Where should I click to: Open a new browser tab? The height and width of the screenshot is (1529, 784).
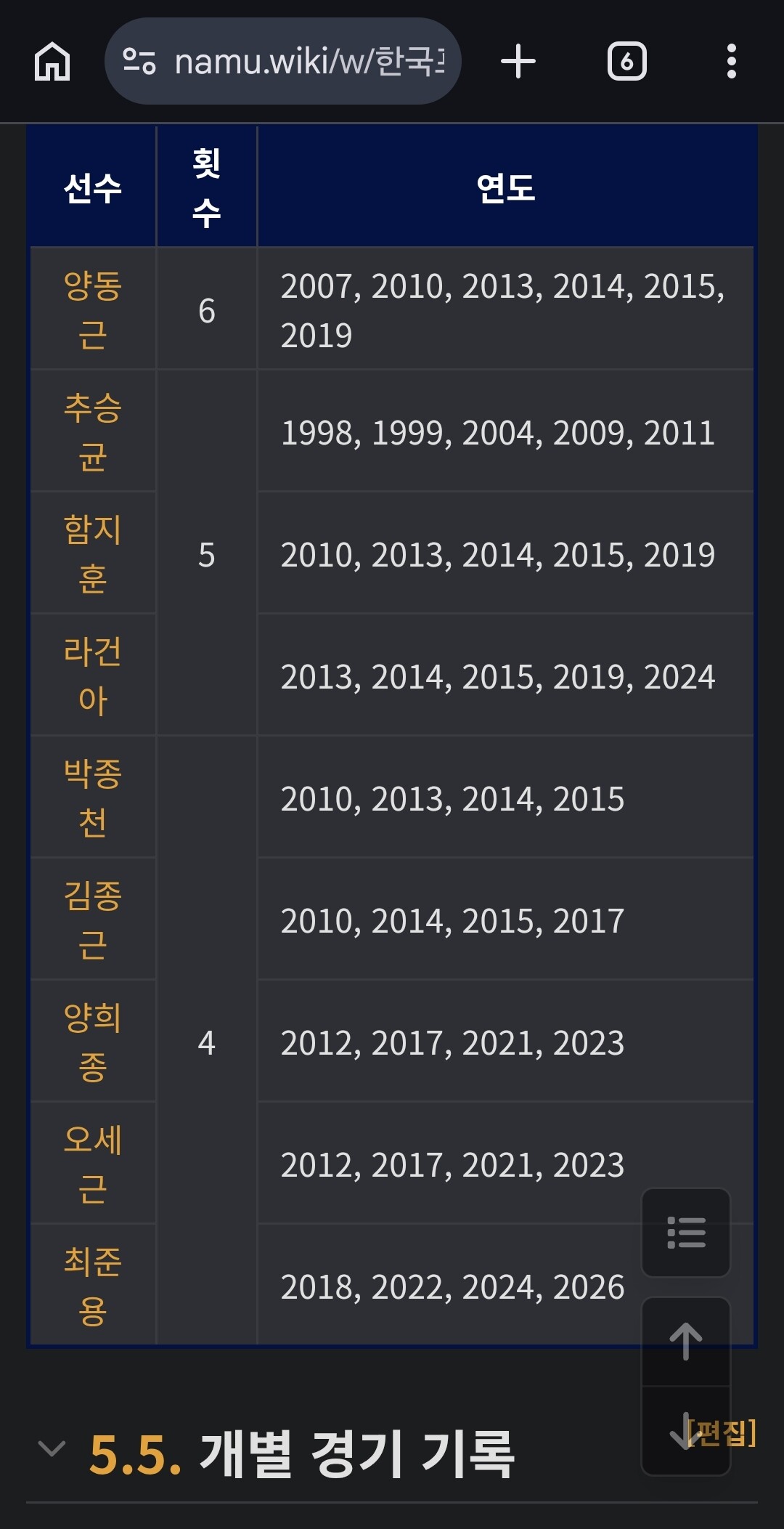(518, 61)
